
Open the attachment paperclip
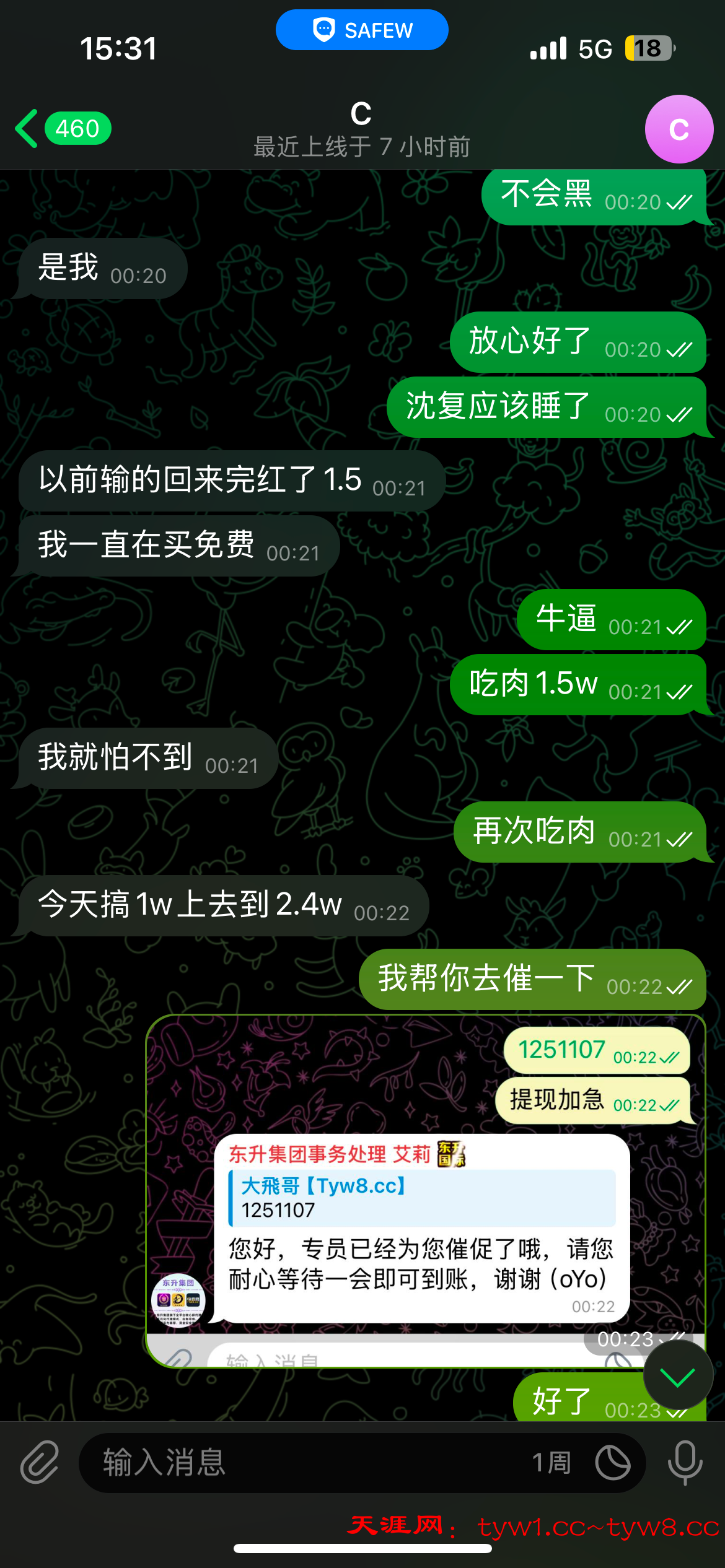pos(40,1463)
